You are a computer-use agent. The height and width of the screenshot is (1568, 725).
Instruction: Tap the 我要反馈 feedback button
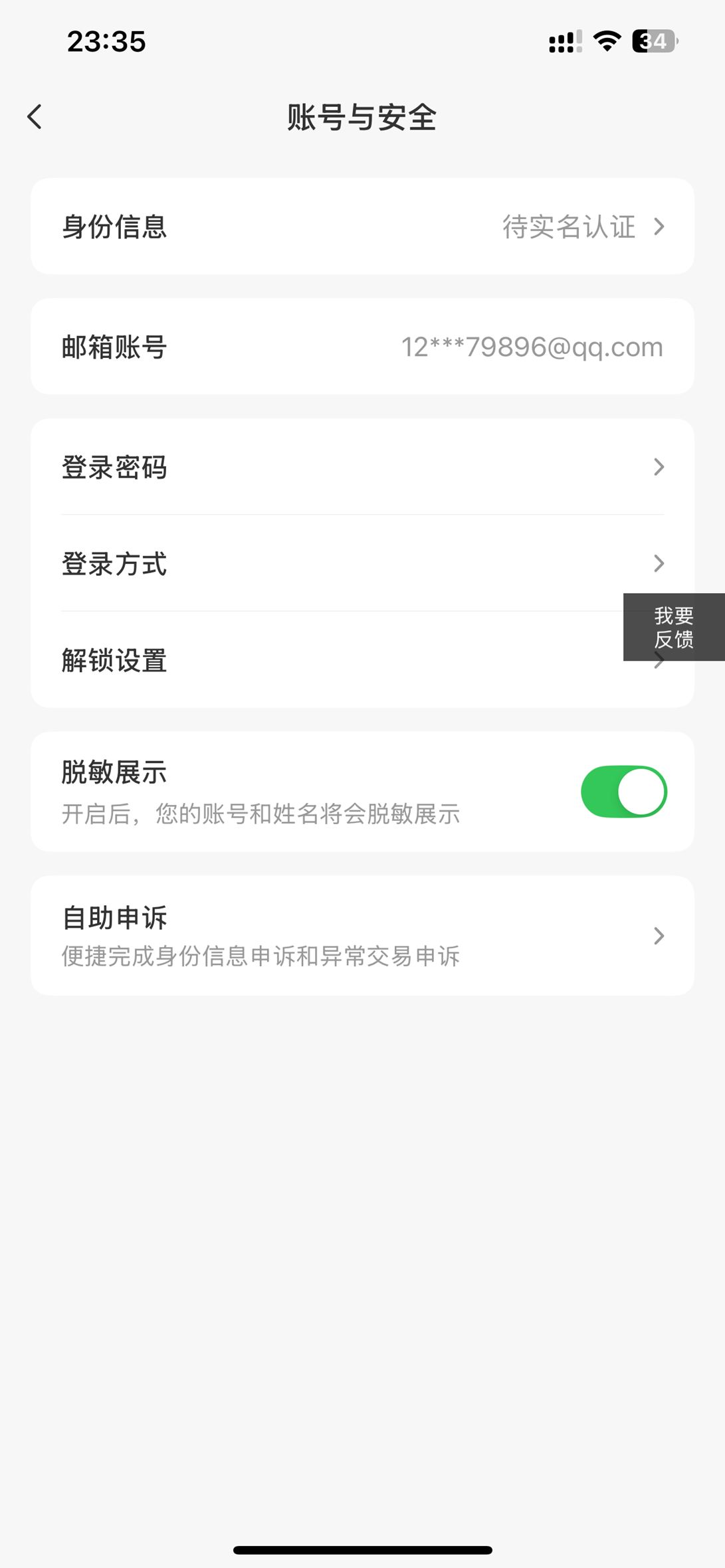[673, 627]
